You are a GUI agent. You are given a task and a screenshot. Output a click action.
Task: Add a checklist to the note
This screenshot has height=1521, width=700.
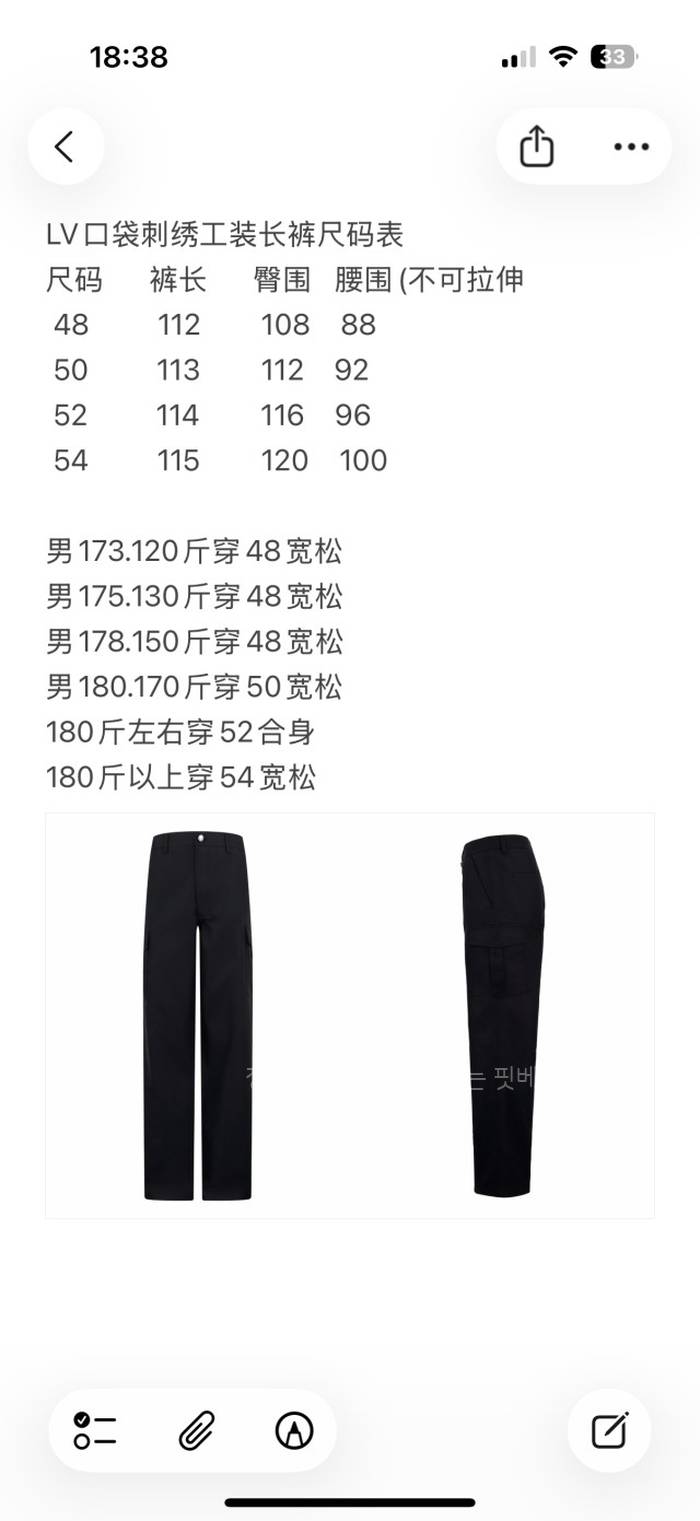(x=95, y=1431)
